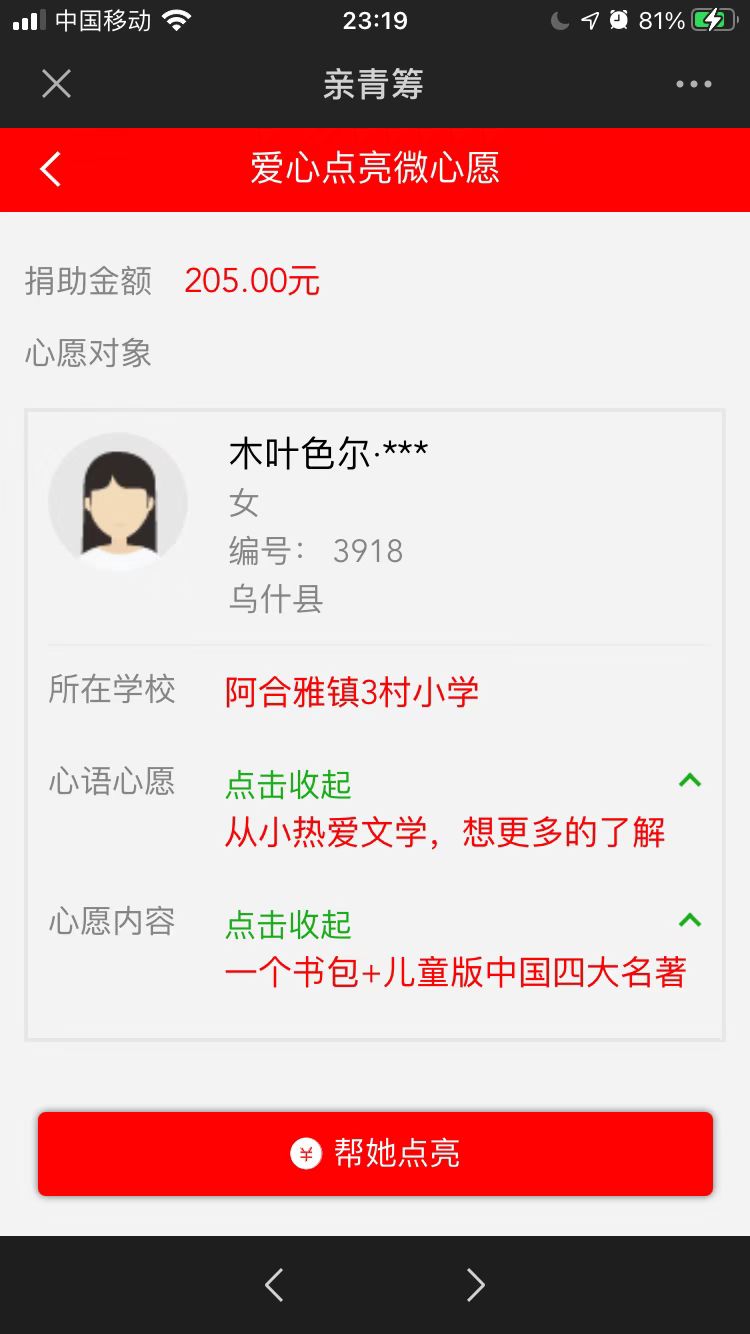Collapse the 心语心愿 section
The image size is (750, 1334).
(x=289, y=785)
